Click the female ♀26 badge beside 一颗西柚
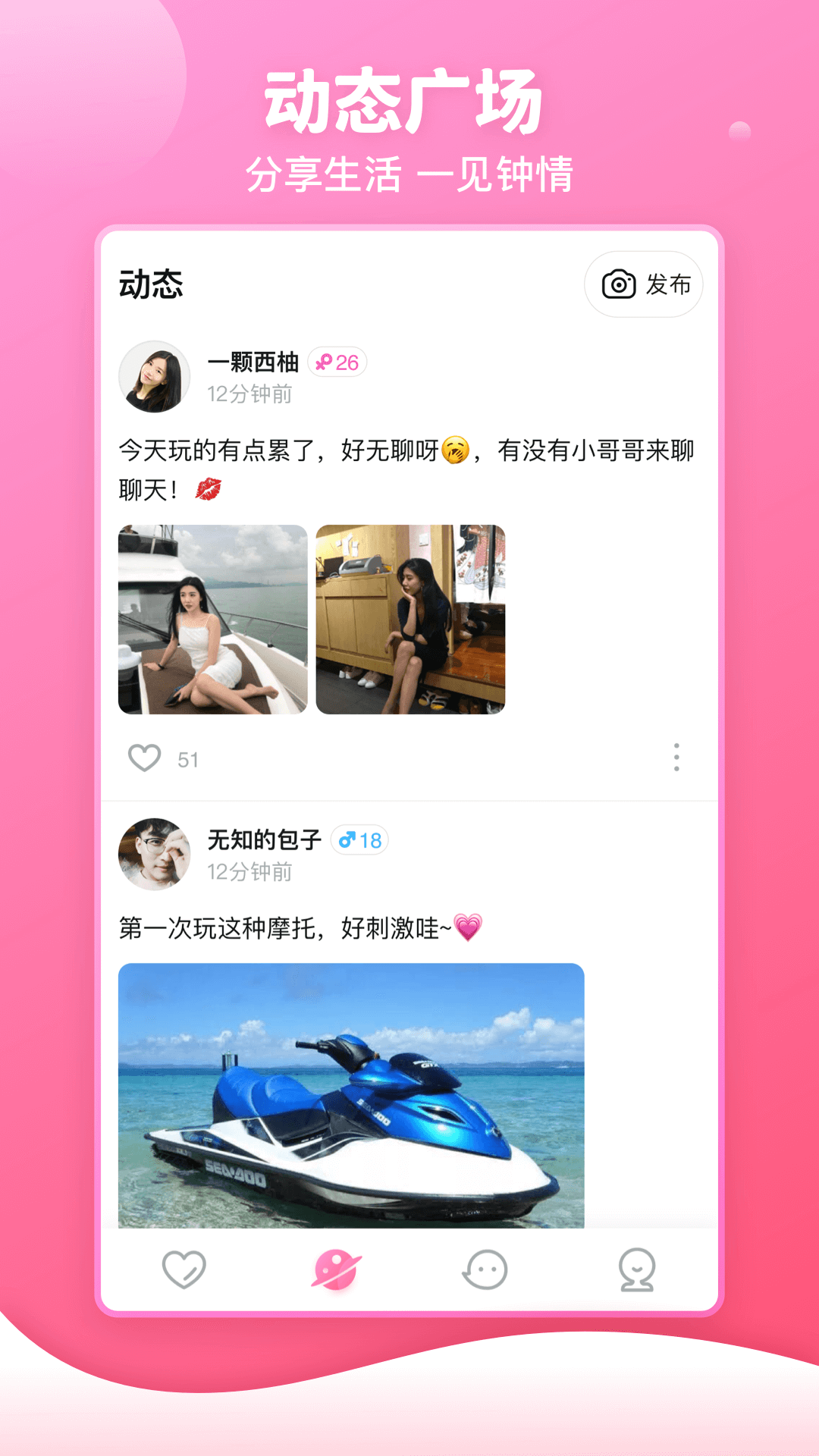Screen dimensions: 819x1456 pos(338,362)
